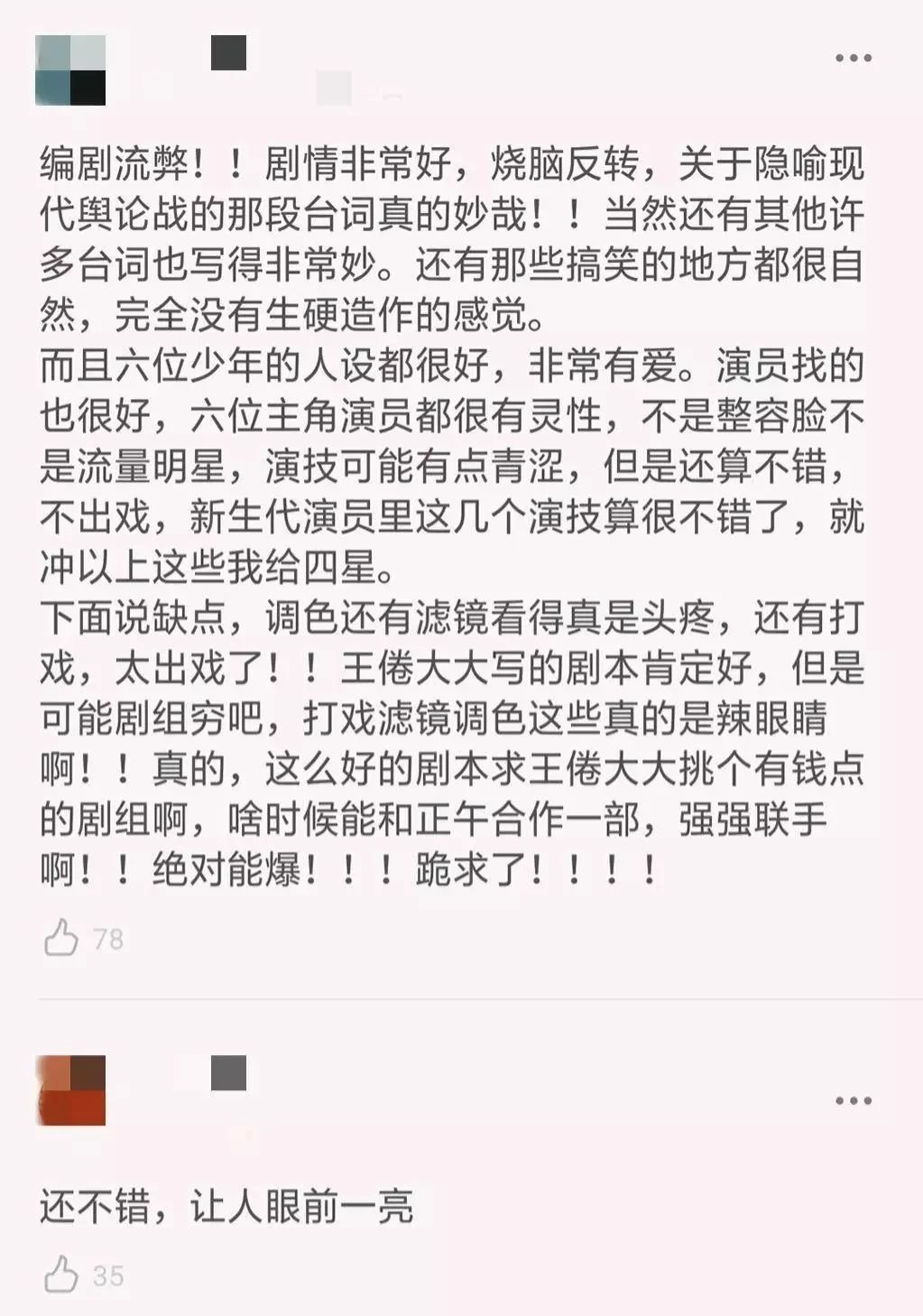Screen dimensions: 923x1316
Task: Open the avatar of the 编剧流弊 reviewer
Action: click(70, 70)
